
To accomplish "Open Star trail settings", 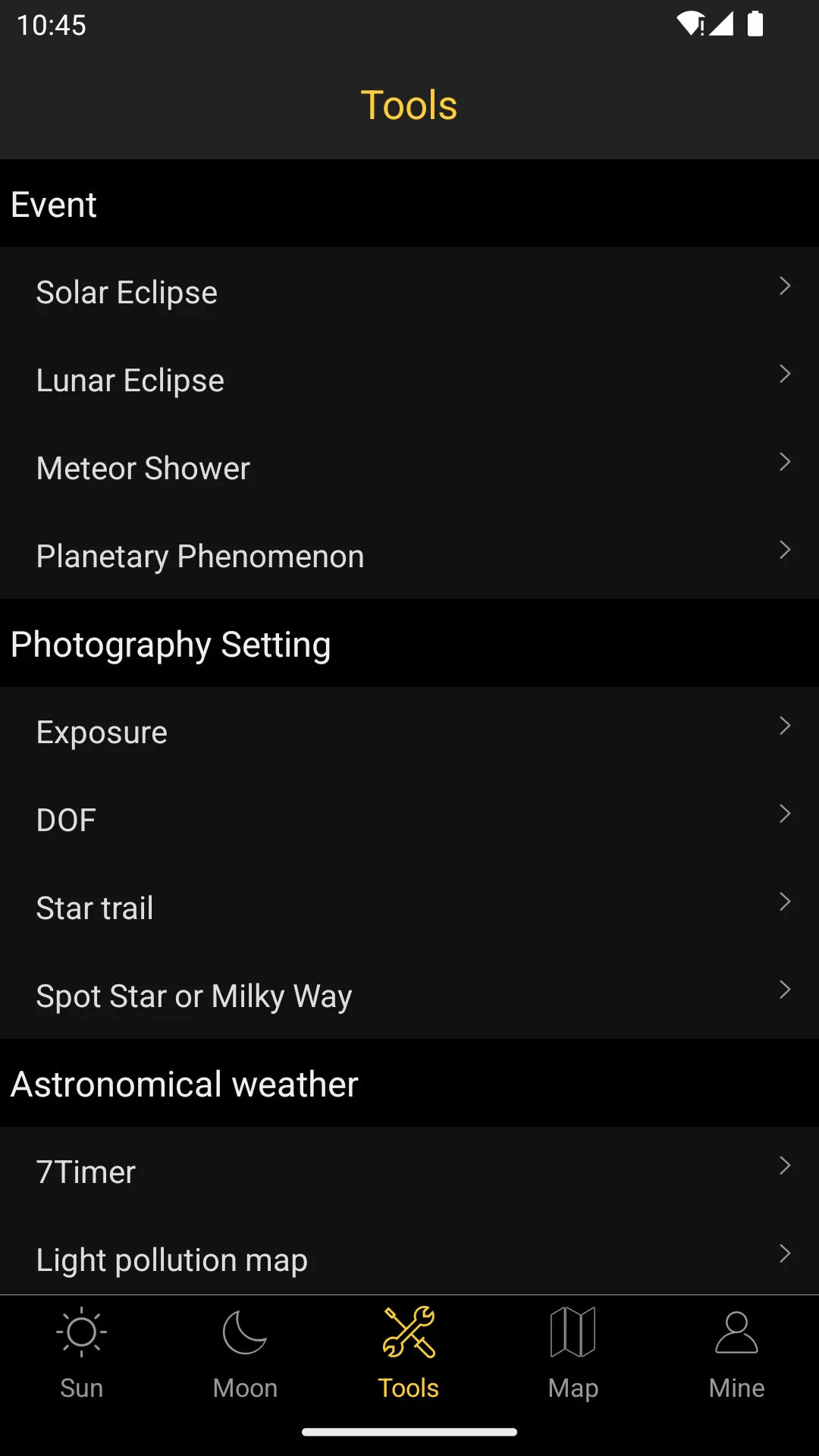I will tap(409, 908).
